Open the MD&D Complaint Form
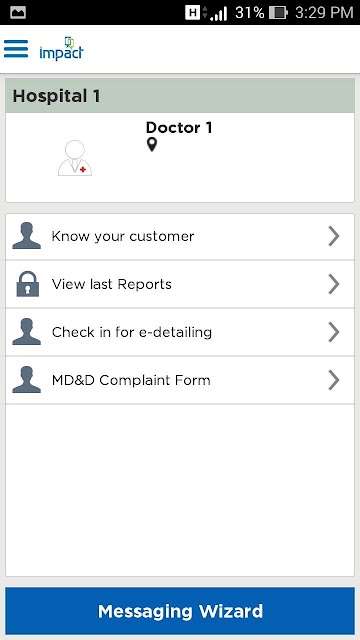360x640 pixels. 180,380
